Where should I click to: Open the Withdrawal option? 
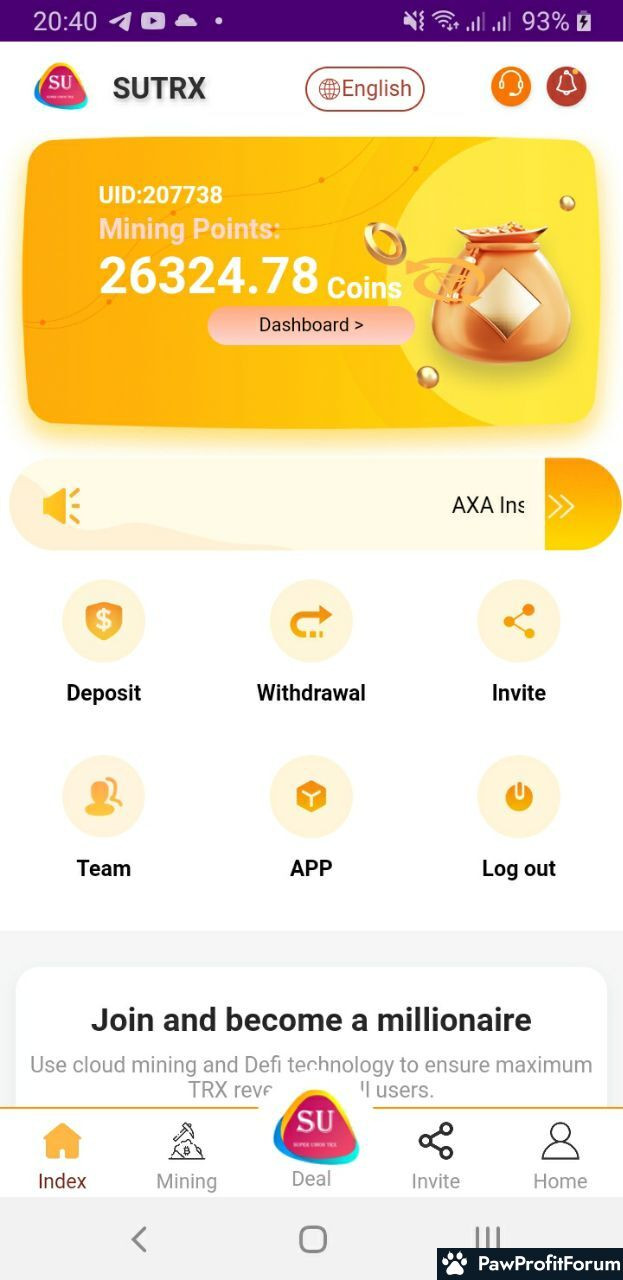coord(311,622)
